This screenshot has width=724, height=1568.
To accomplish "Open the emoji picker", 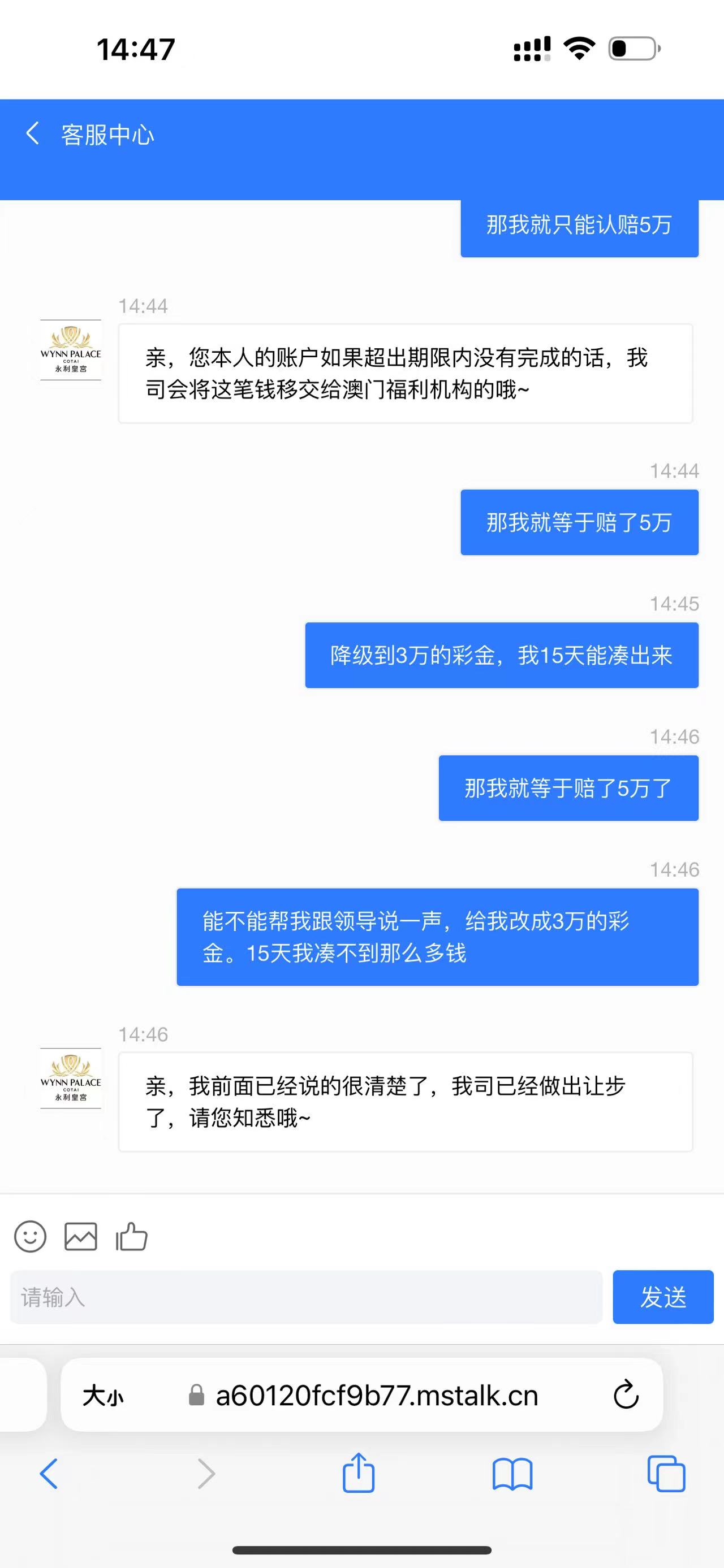I will click(x=30, y=1236).
